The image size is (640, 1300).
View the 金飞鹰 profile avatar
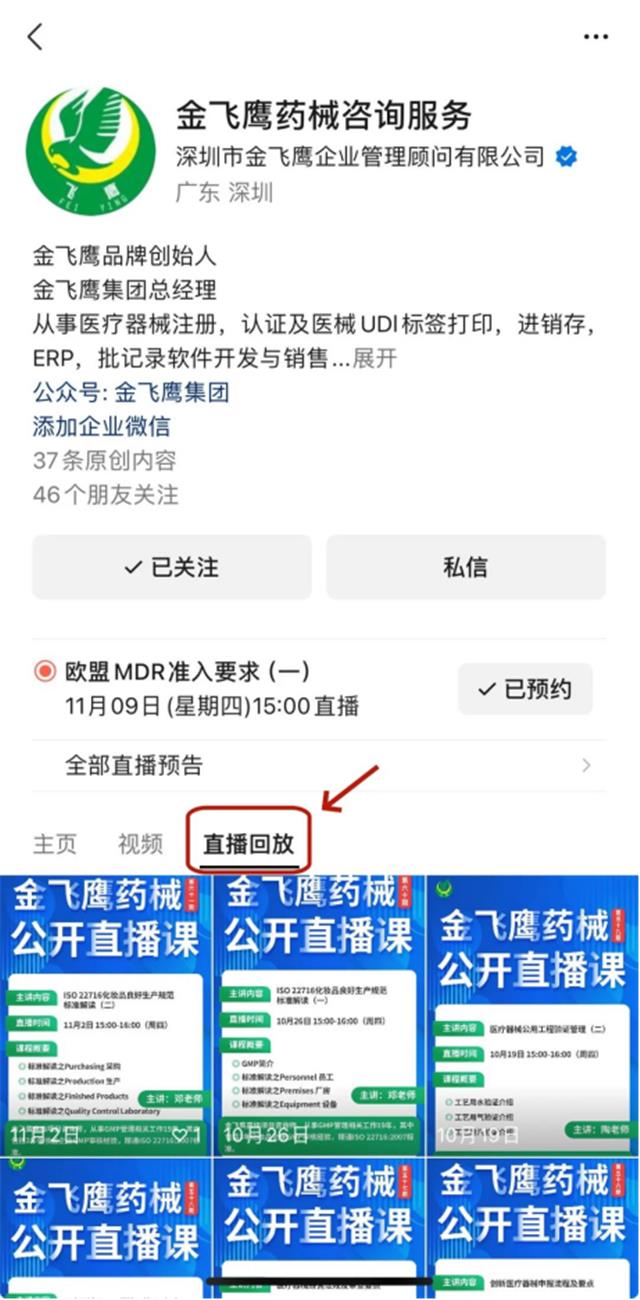91,145
